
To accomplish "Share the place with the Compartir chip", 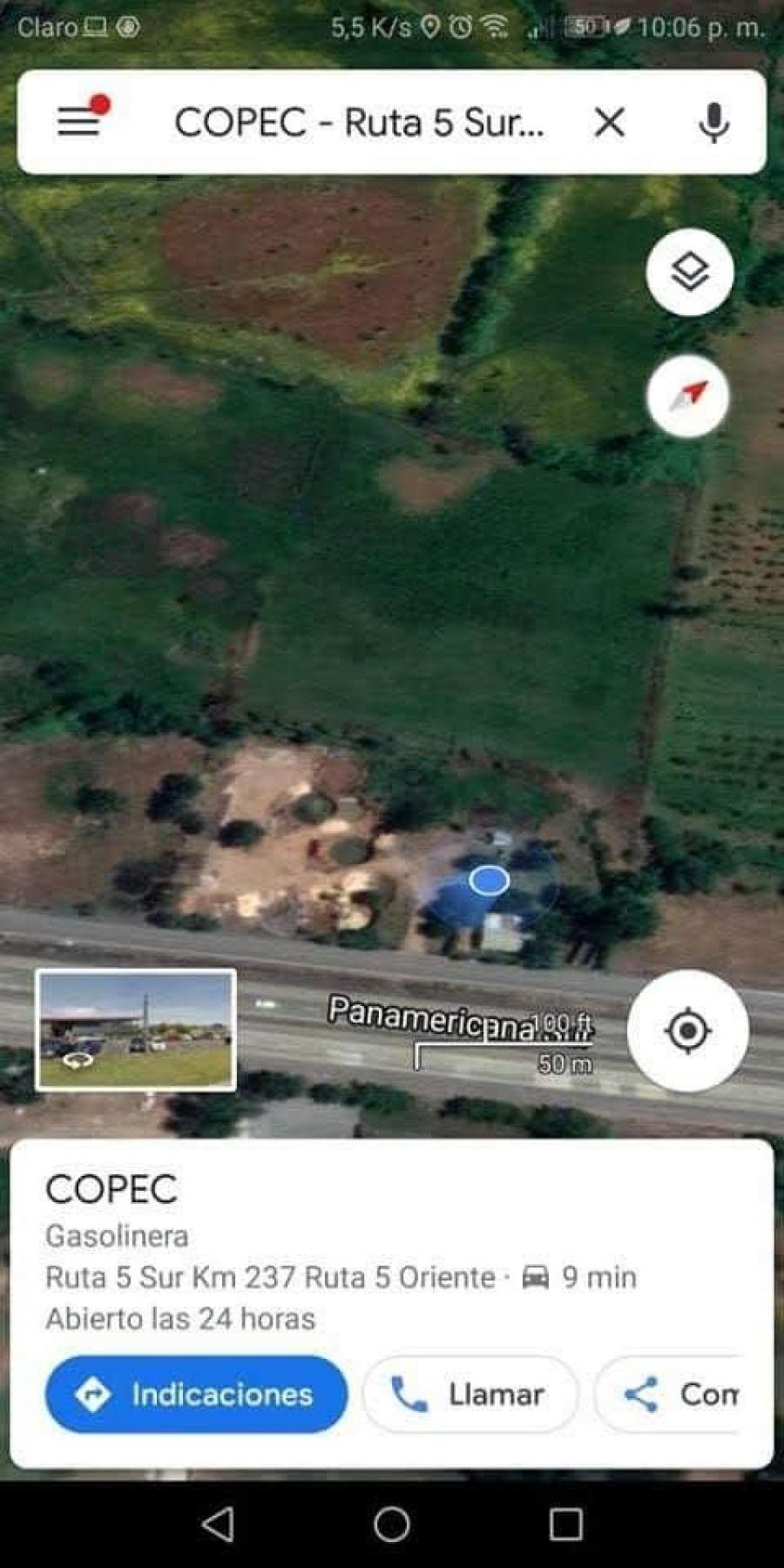I will click(671, 1394).
